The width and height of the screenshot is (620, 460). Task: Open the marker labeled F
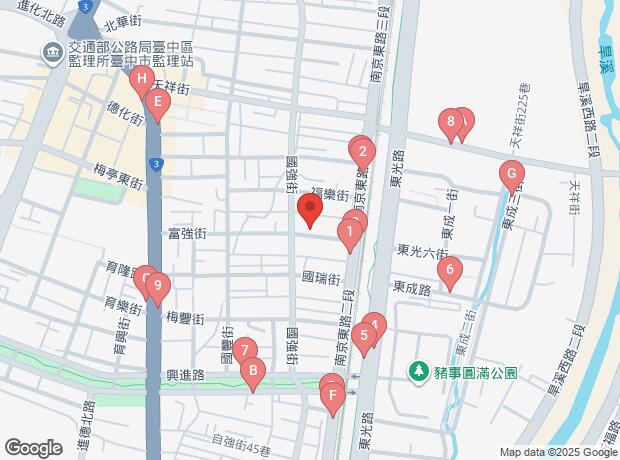coord(333,397)
